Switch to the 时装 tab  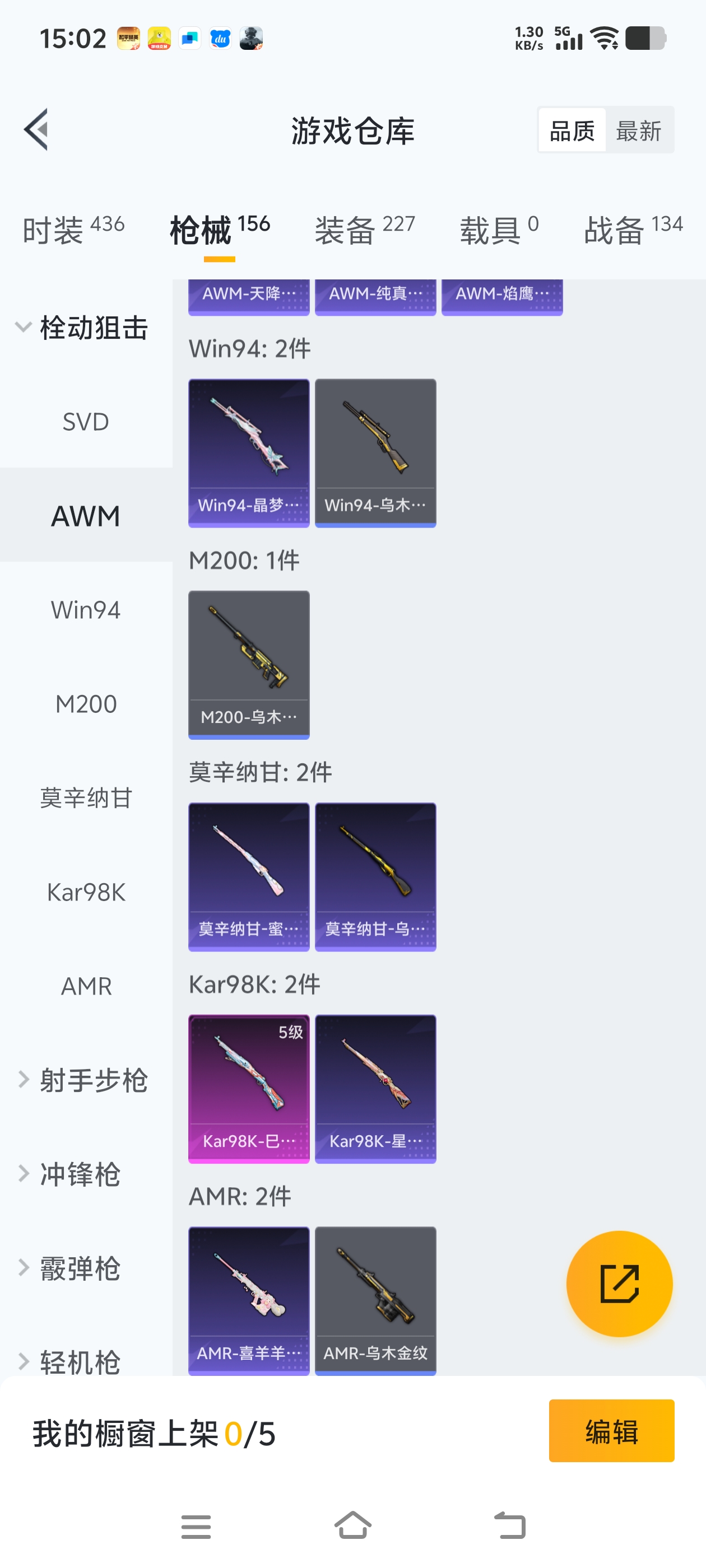[x=73, y=230]
